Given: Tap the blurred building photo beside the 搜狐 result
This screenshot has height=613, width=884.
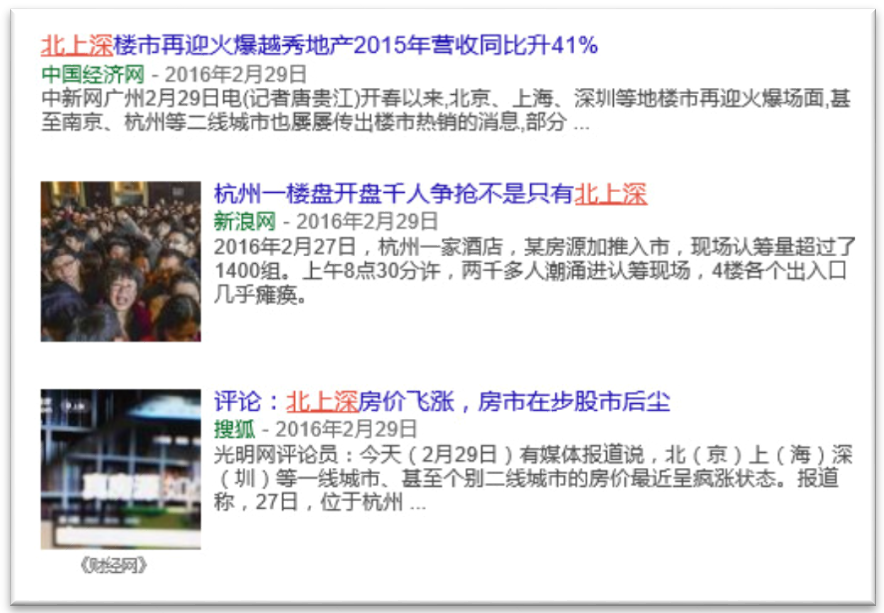Looking at the screenshot, I should [x=121, y=469].
